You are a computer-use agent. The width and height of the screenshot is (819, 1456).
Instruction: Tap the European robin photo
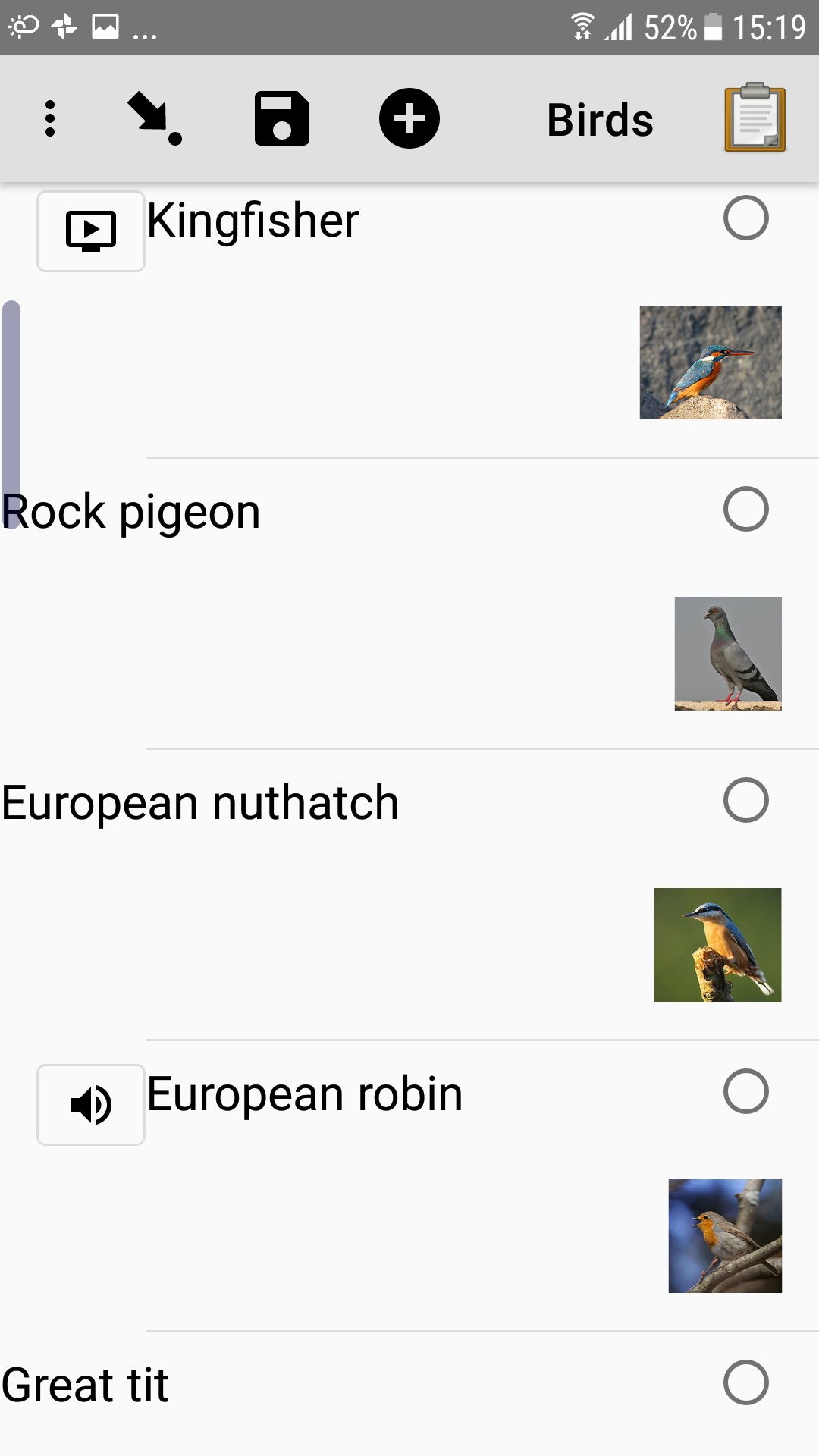click(723, 1235)
